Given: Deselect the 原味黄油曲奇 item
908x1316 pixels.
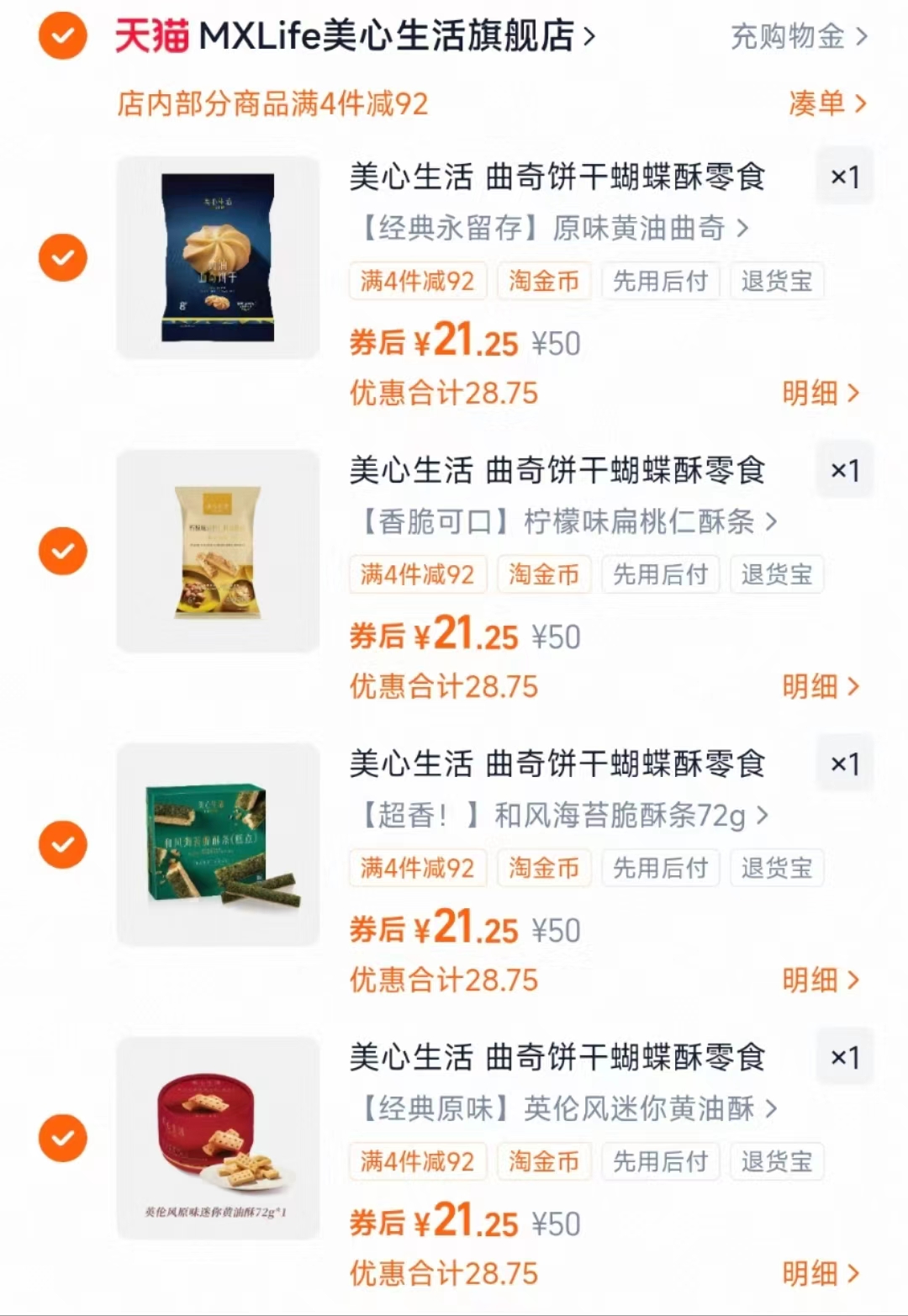Looking at the screenshot, I should (61, 256).
